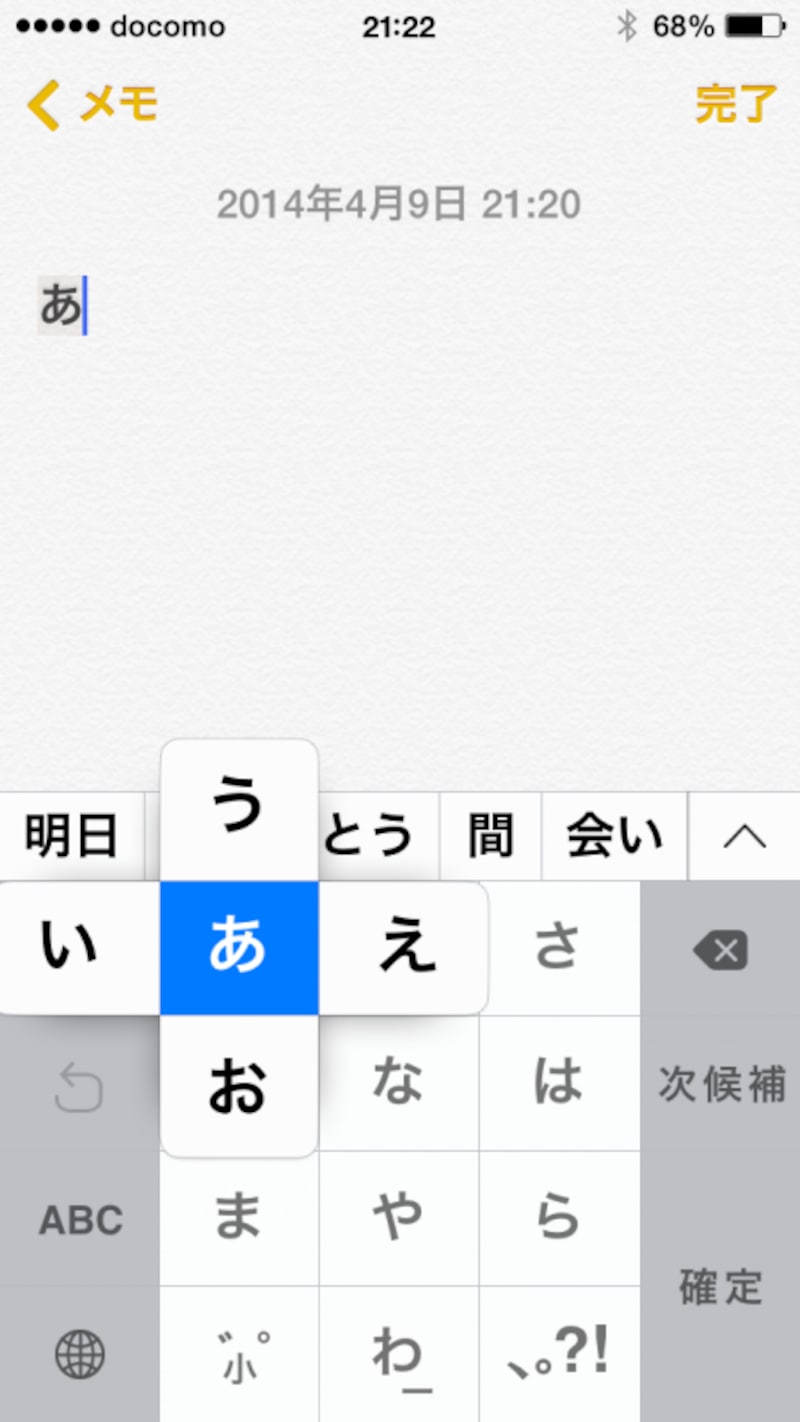Tap the や key

click(398, 1217)
